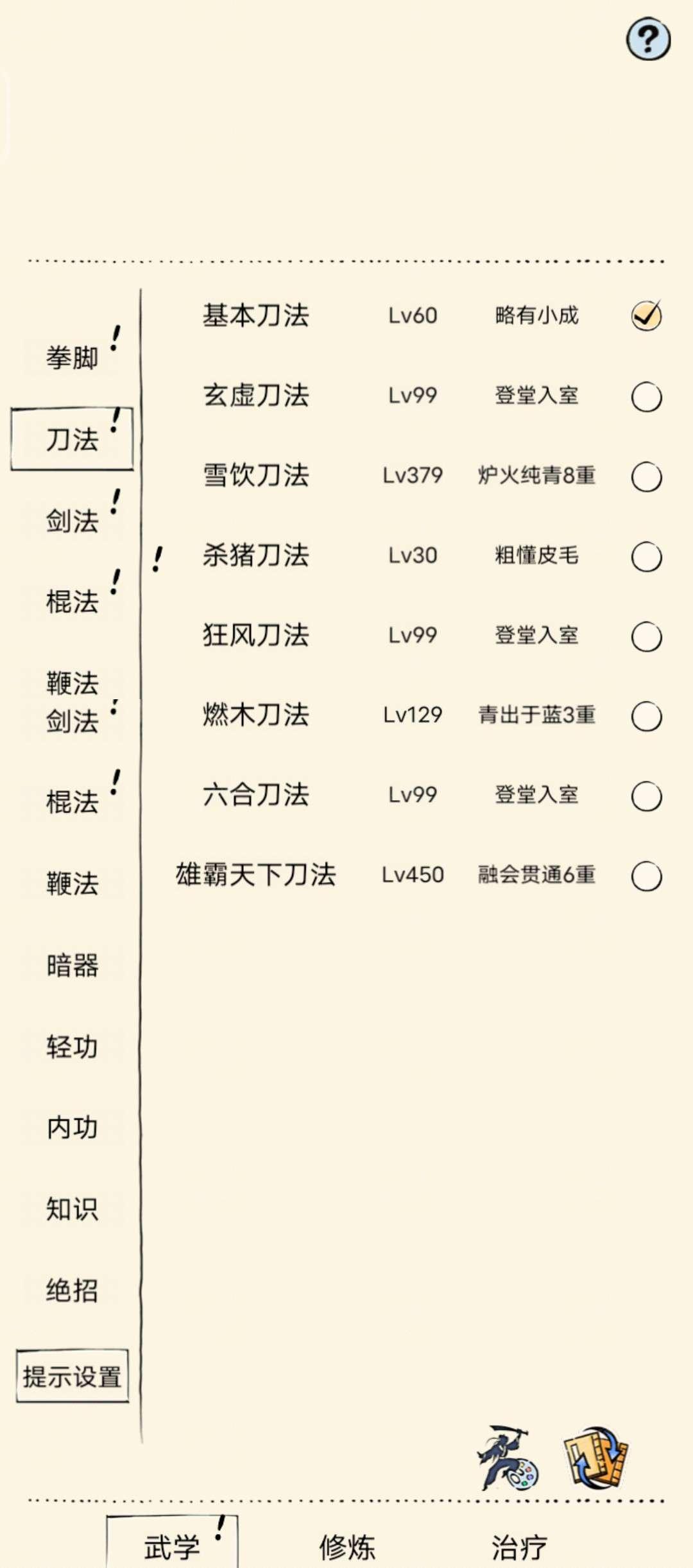Select 雄霸天下刀法 radio button
Screen dimensions: 693x1568
pos(646,876)
